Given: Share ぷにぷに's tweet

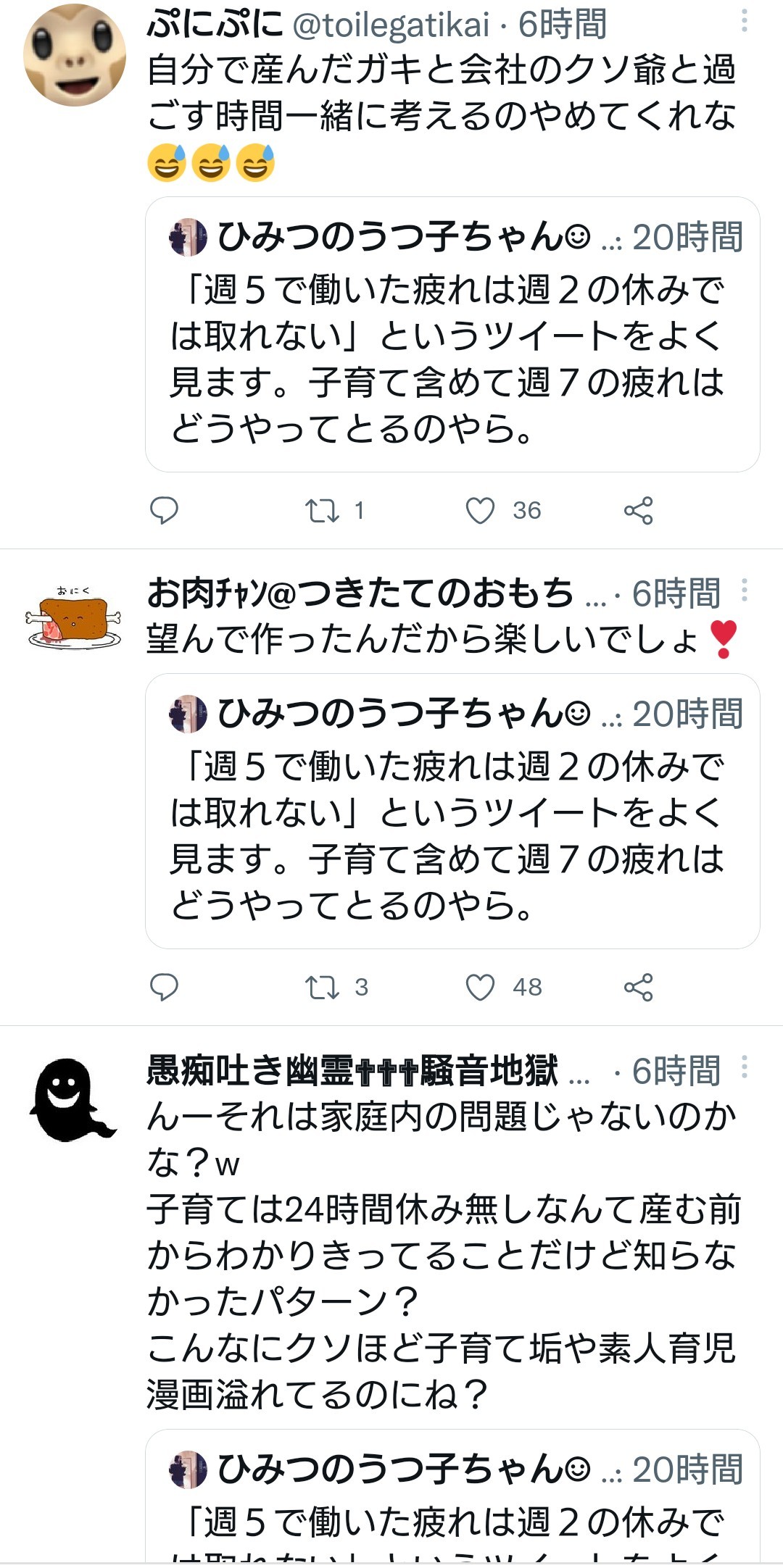Looking at the screenshot, I should point(638,510).
